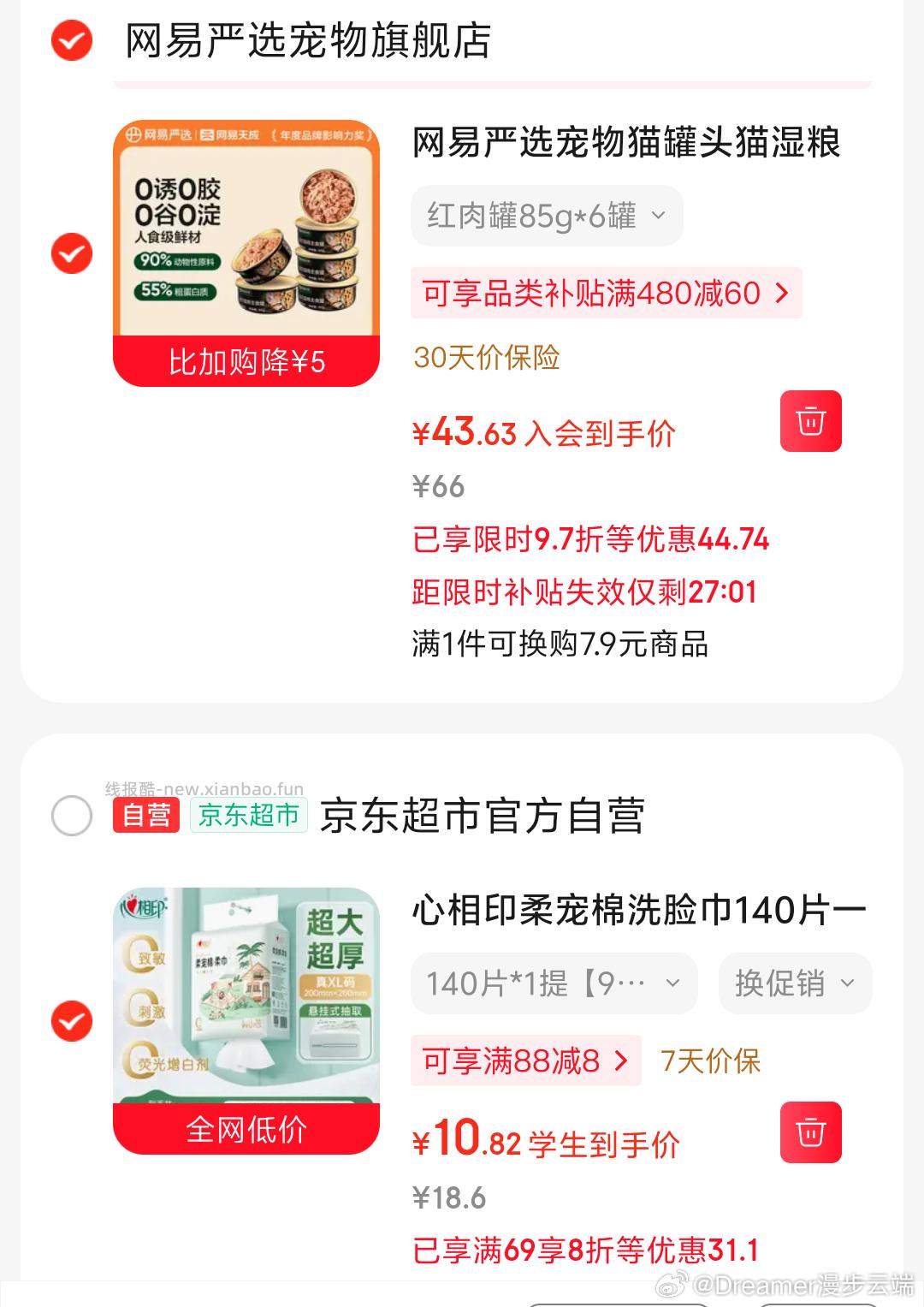Image resolution: width=924 pixels, height=1307 pixels.
Task: Click 满1件可换购7.9元商品 exchange offer
Action: point(562,647)
